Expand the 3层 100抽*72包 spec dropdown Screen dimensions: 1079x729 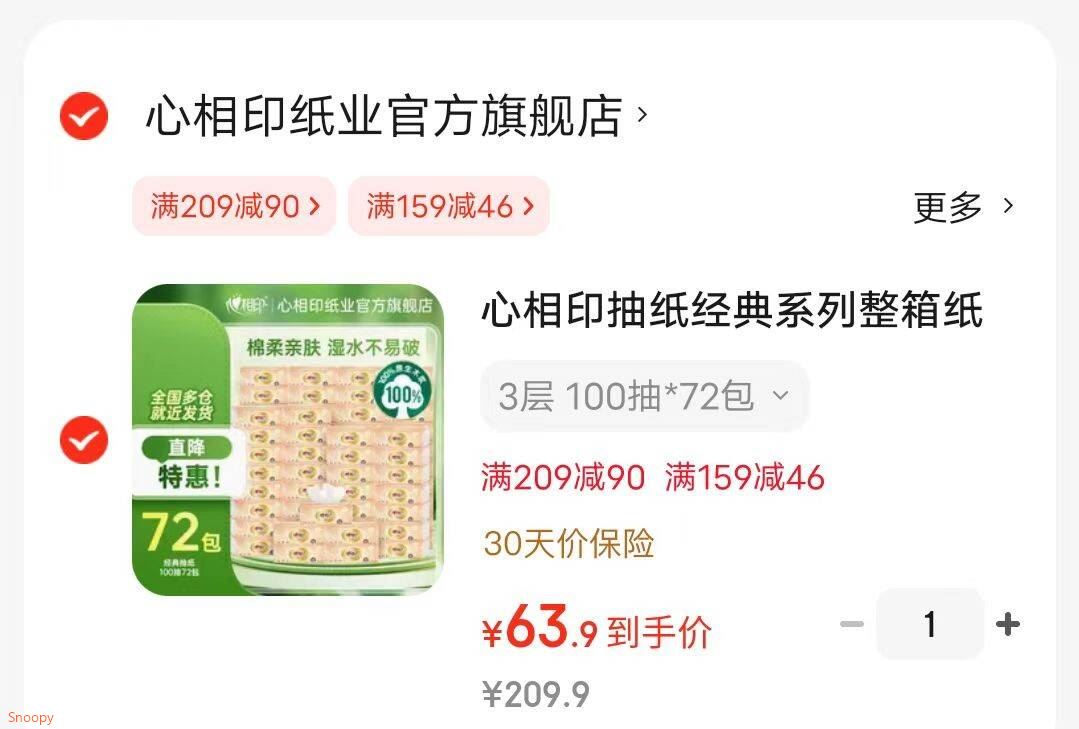(x=644, y=397)
